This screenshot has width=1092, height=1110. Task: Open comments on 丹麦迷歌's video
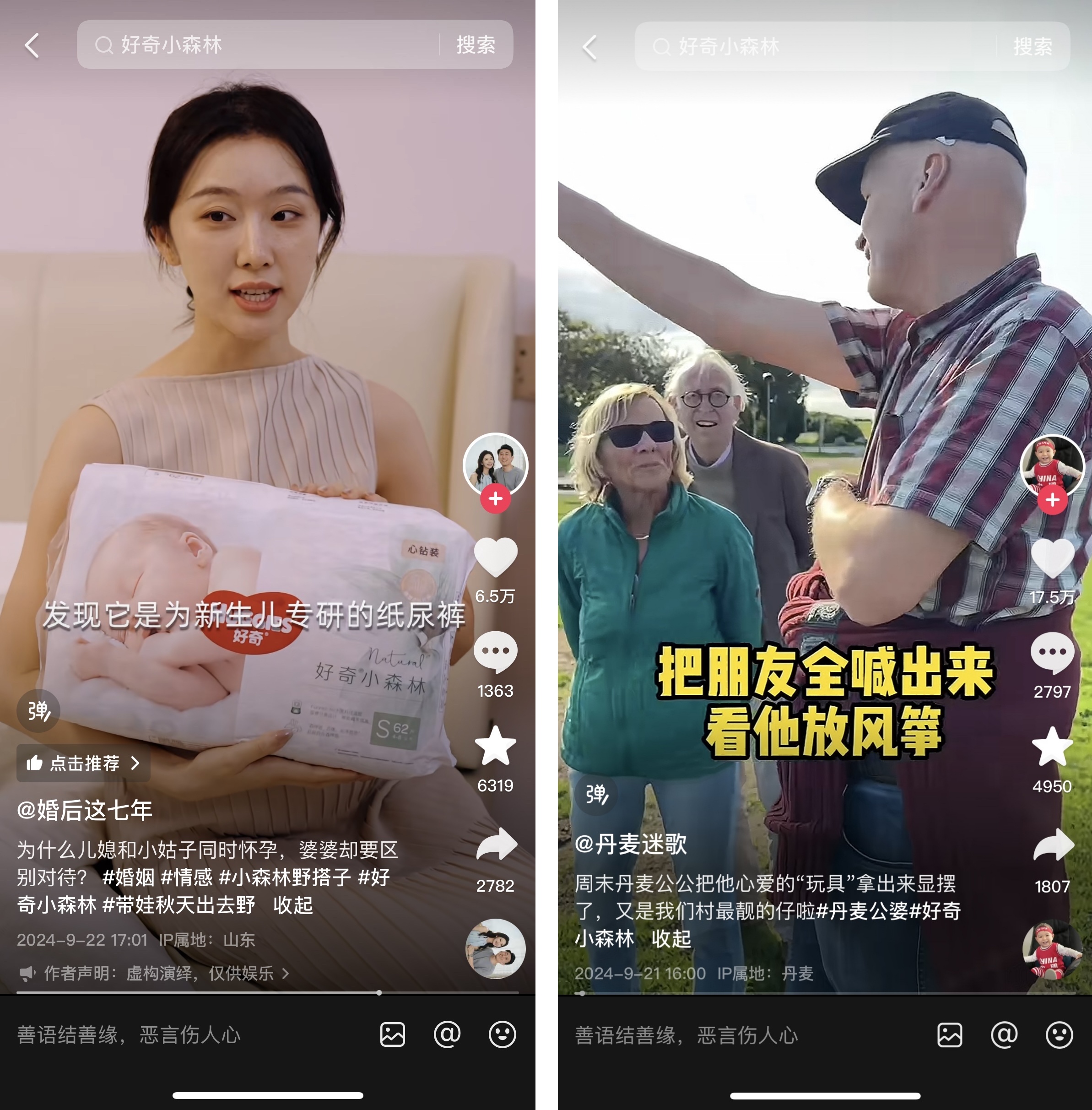(x=1053, y=653)
